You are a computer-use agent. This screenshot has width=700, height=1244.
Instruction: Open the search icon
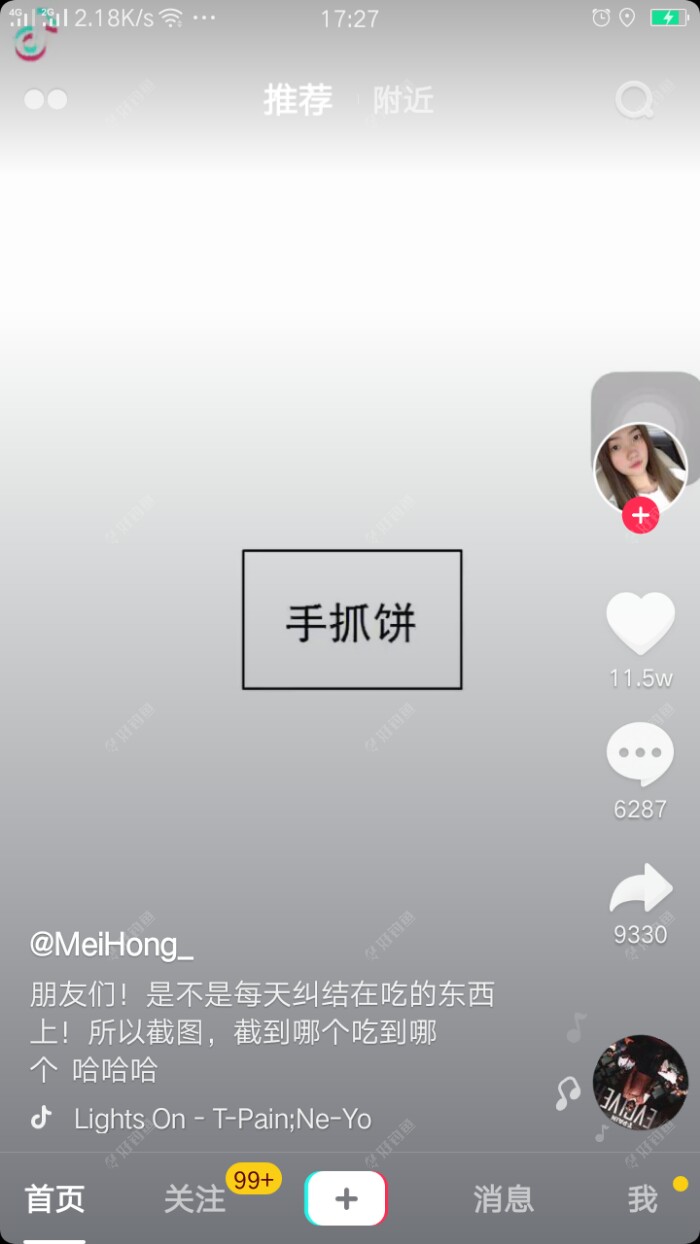coord(634,100)
